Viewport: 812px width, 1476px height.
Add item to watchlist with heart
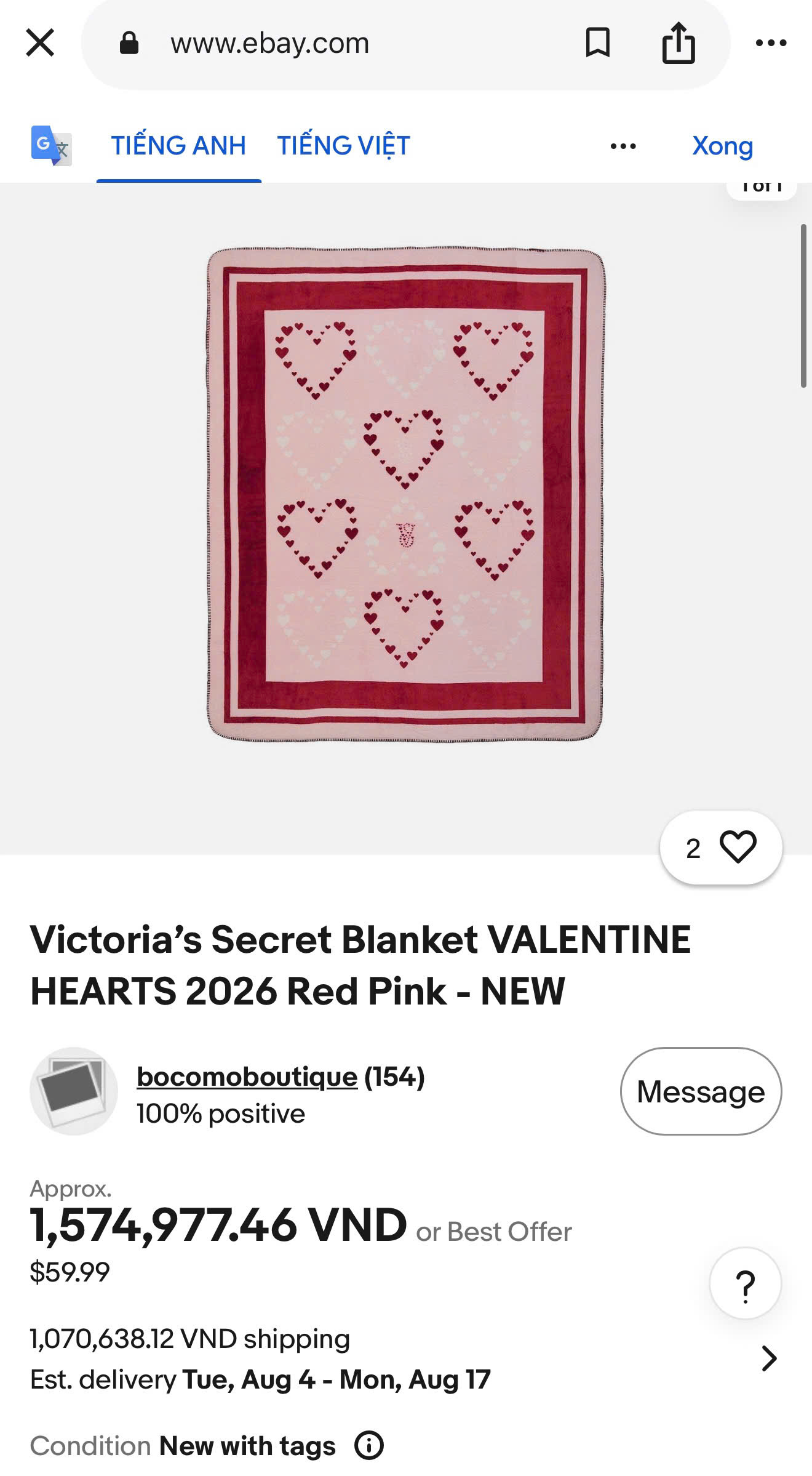(x=721, y=848)
